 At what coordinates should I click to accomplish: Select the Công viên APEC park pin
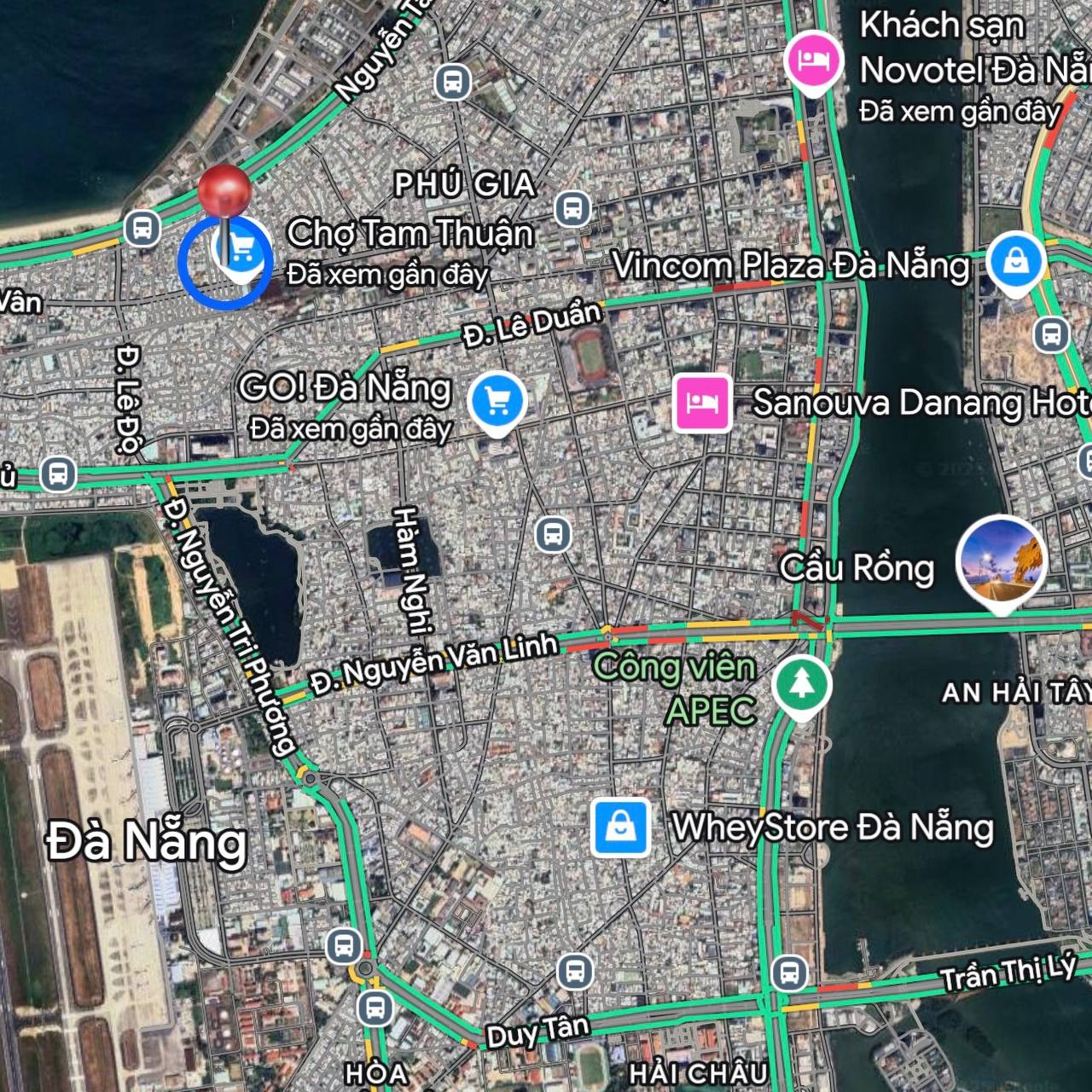[801, 684]
